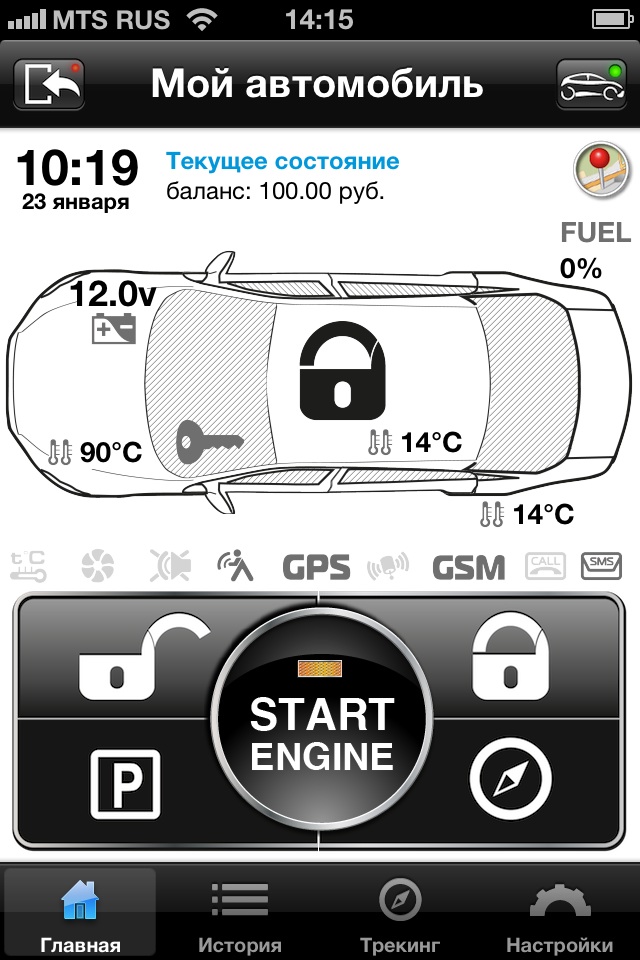Switch to the История tab
The height and width of the screenshot is (960, 640).
click(240, 914)
